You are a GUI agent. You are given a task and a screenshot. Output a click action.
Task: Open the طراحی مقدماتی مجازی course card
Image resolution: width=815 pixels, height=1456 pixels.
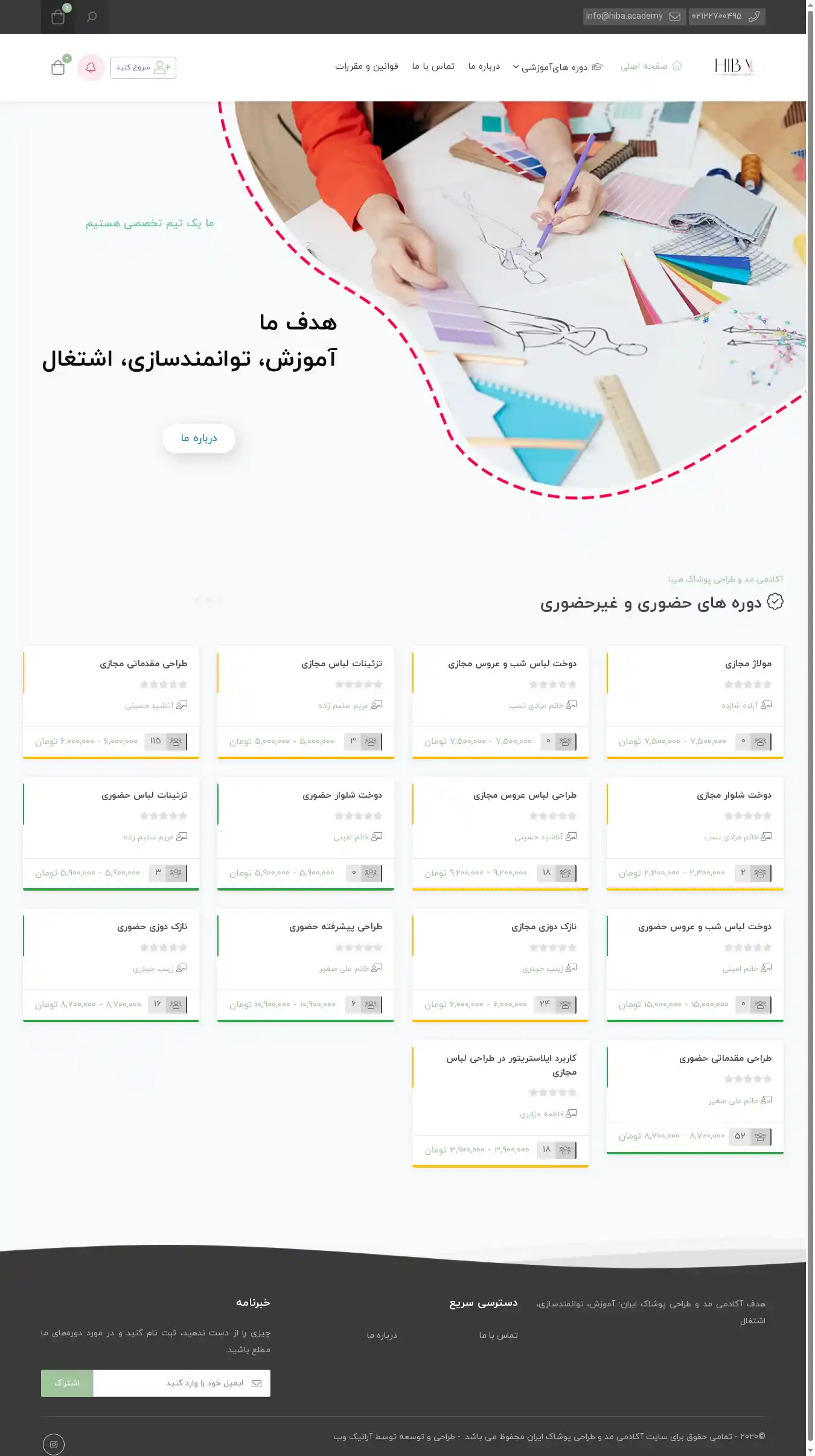click(143, 664)
